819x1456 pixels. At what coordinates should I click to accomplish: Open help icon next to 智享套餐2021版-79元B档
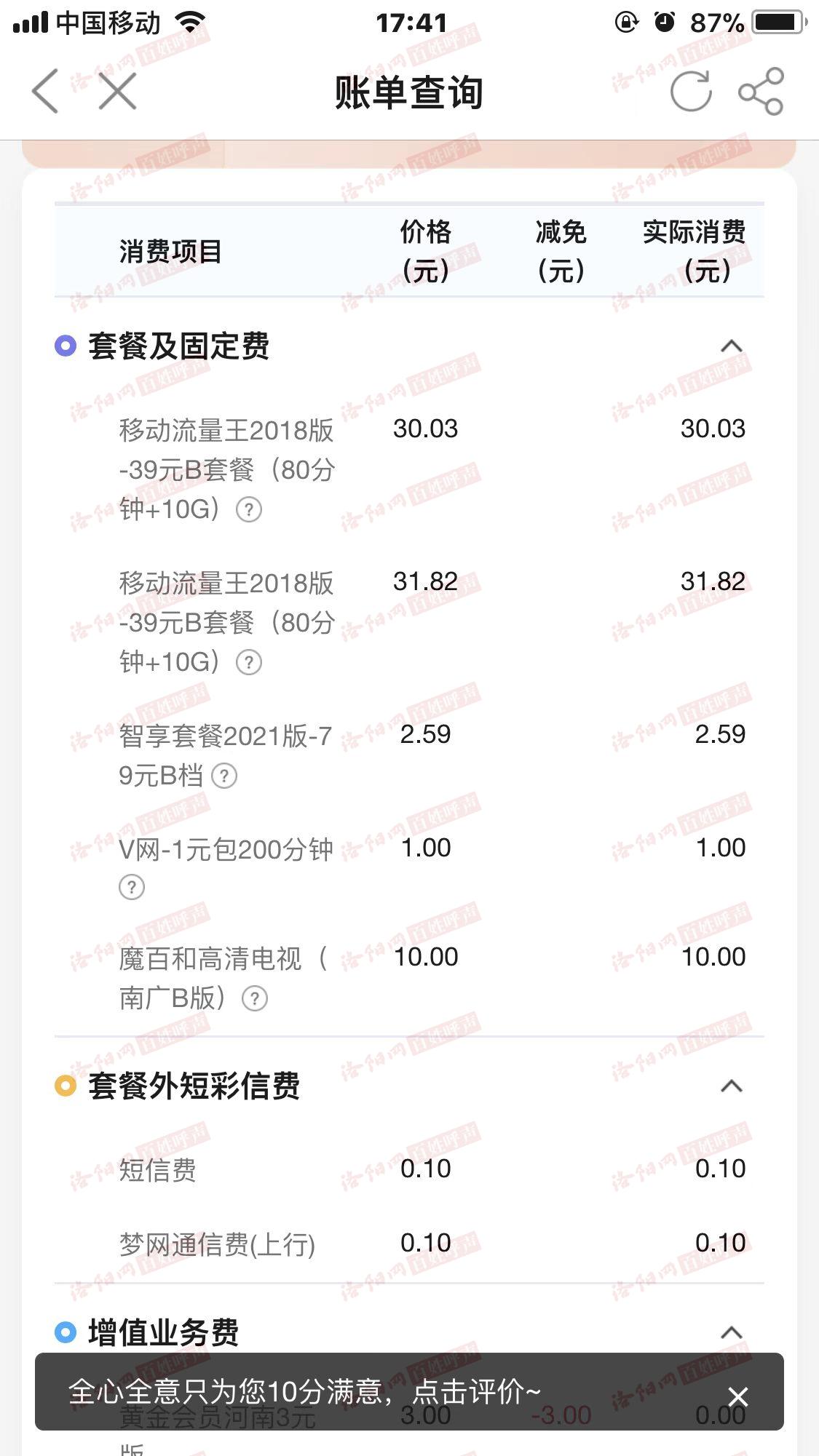224,776
